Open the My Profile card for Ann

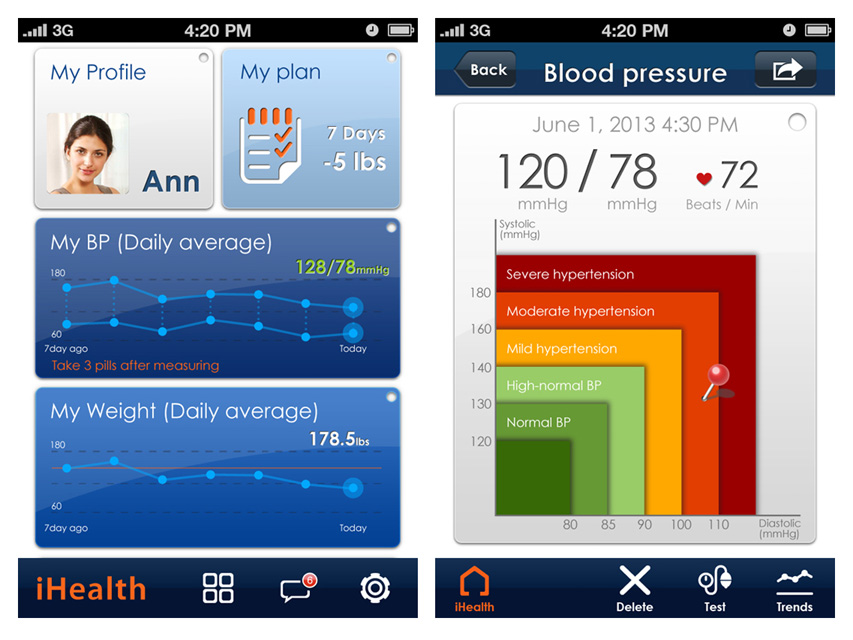[x=124, y=128]
